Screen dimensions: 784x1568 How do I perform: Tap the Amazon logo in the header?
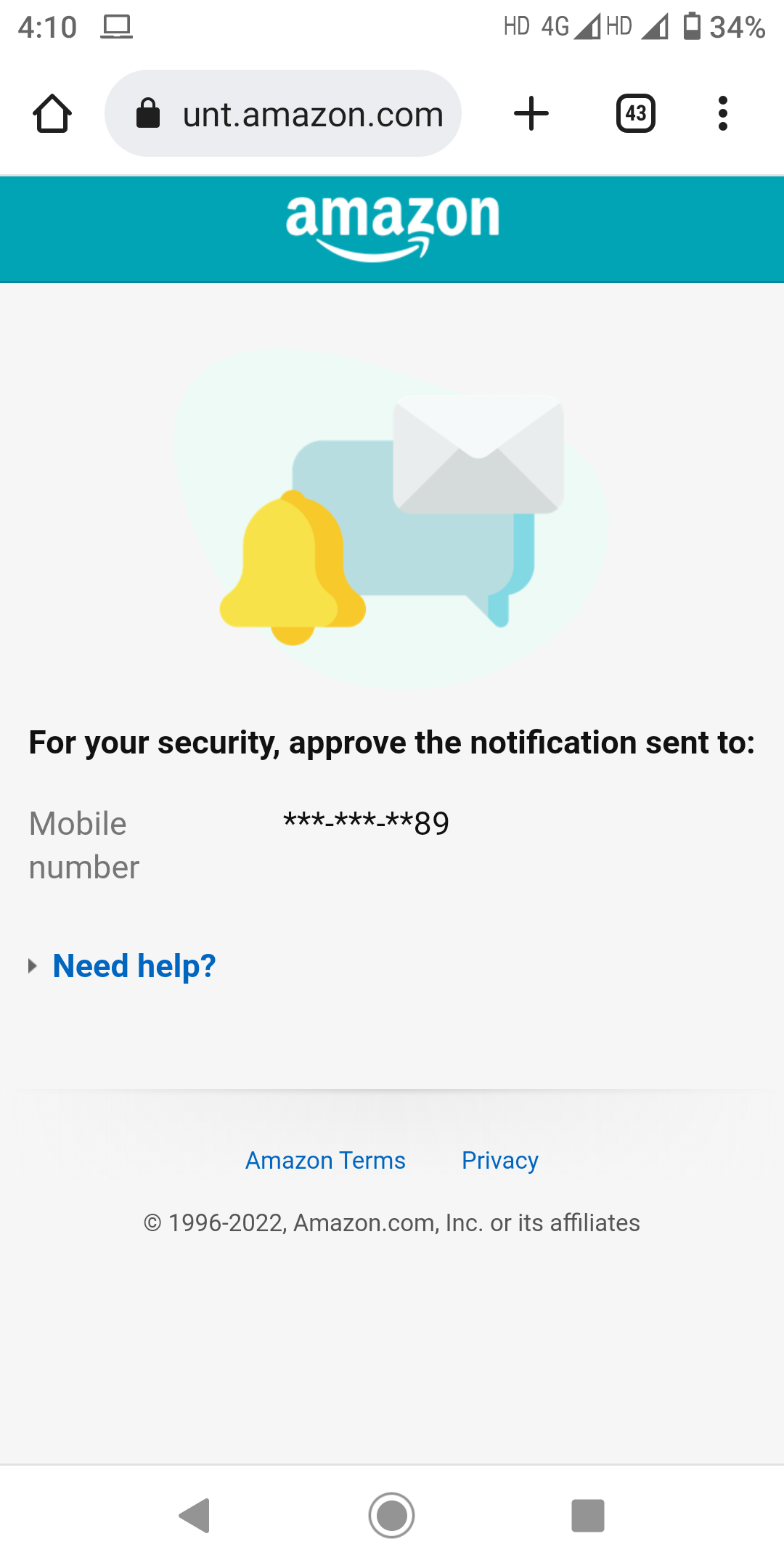392,226
